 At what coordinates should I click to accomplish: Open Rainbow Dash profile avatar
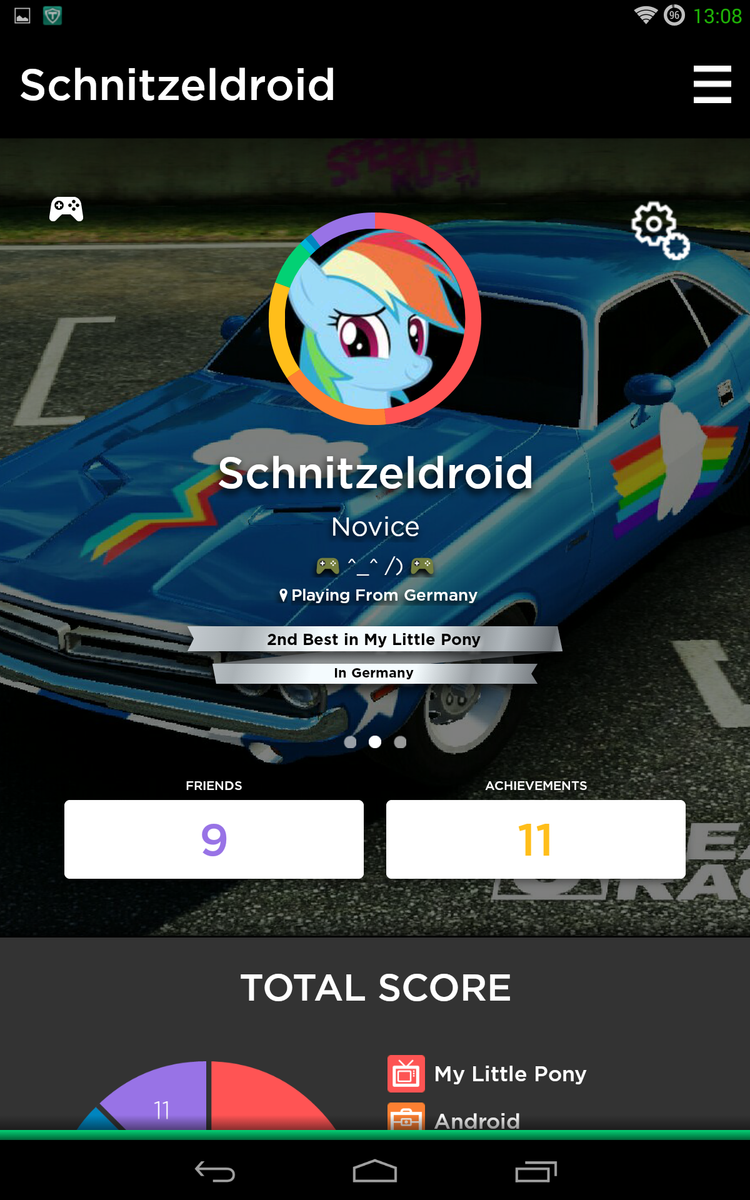375,319
